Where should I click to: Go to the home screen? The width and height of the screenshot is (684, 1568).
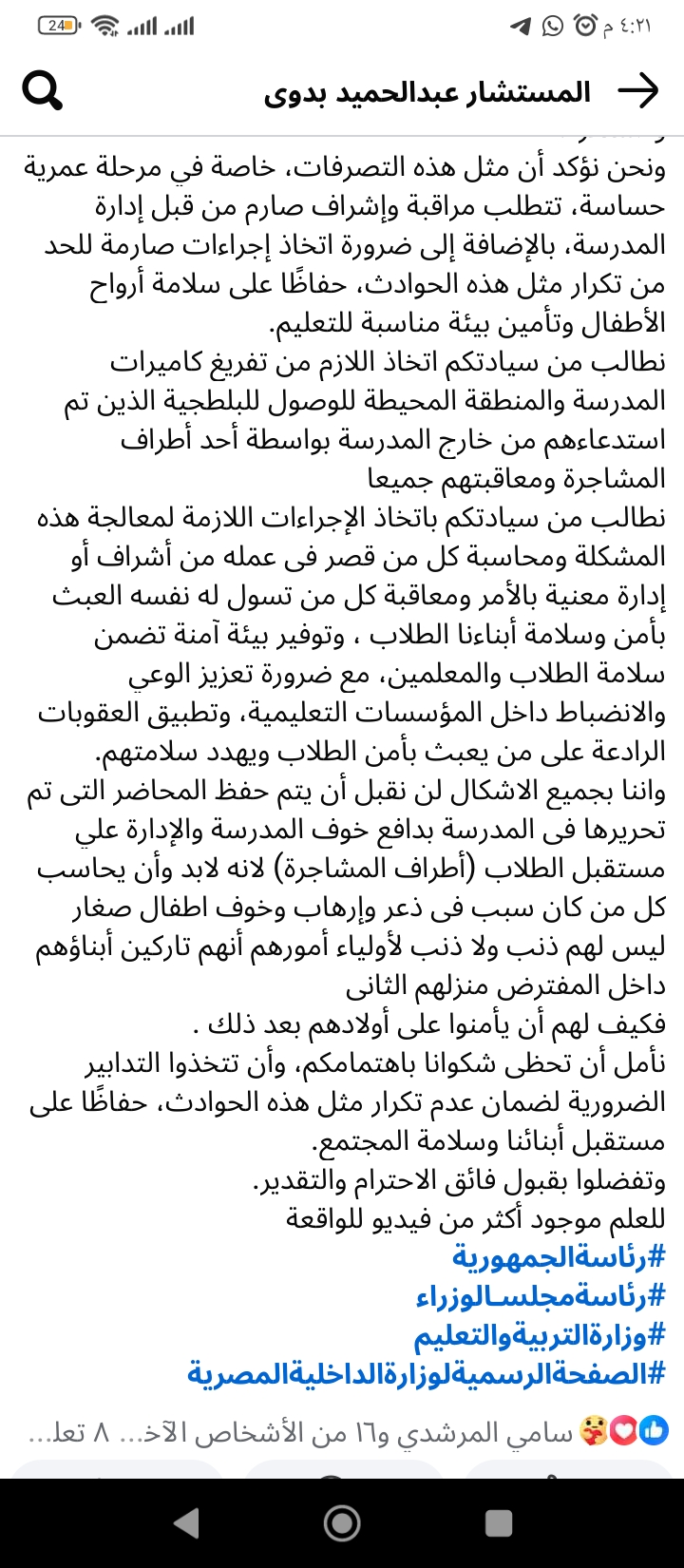341,1523
